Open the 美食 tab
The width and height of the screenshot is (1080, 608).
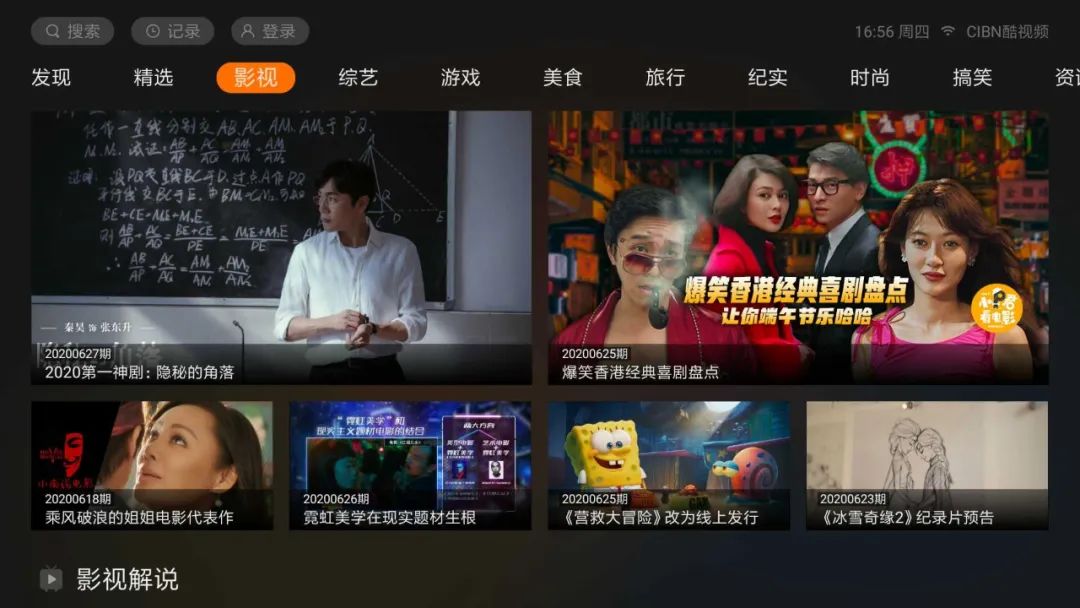click(x=563, y=78)
